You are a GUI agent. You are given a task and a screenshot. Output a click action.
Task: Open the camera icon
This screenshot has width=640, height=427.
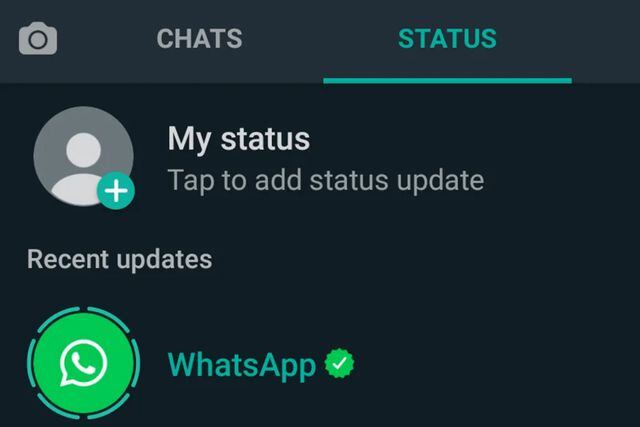click(x=38, y=40)
